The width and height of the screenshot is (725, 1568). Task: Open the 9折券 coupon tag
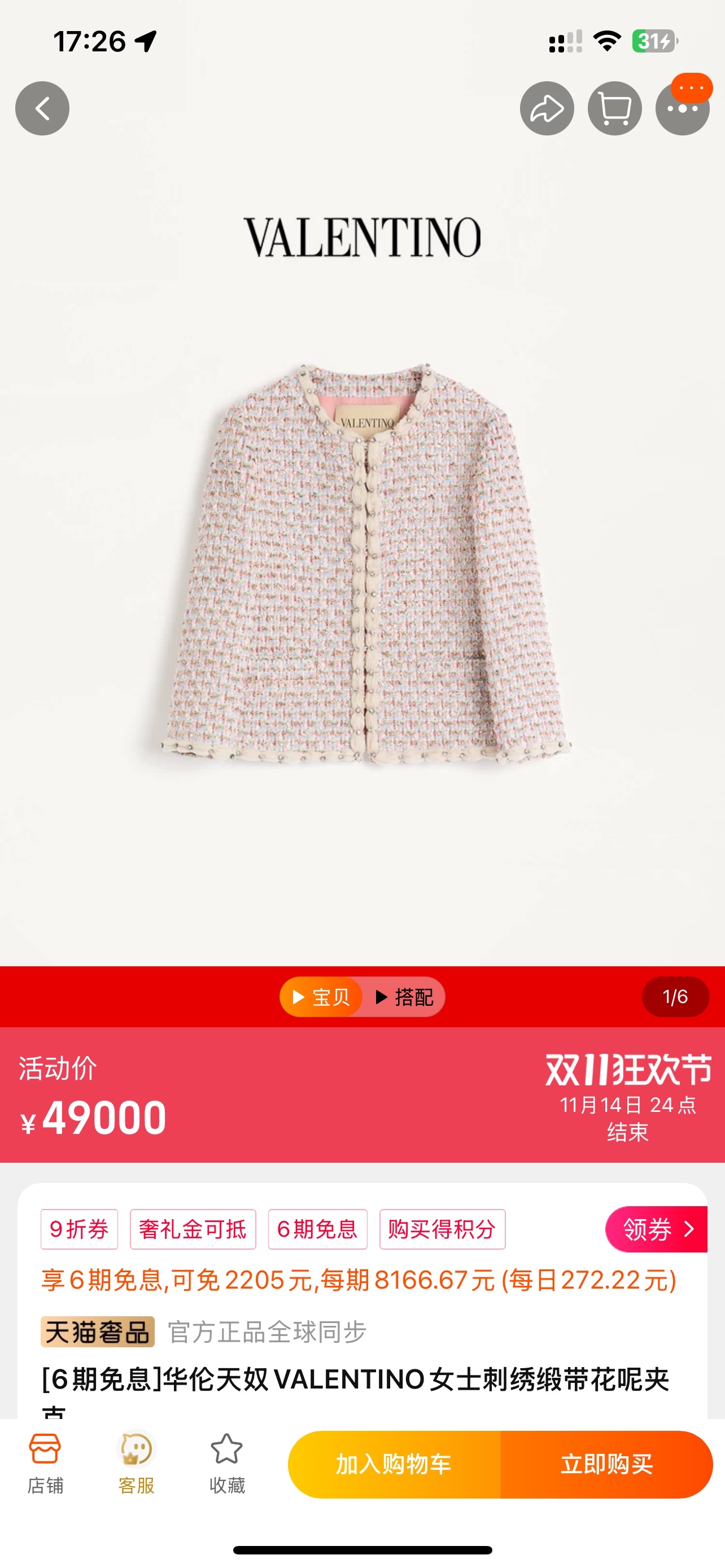[x=79, y=1229]
